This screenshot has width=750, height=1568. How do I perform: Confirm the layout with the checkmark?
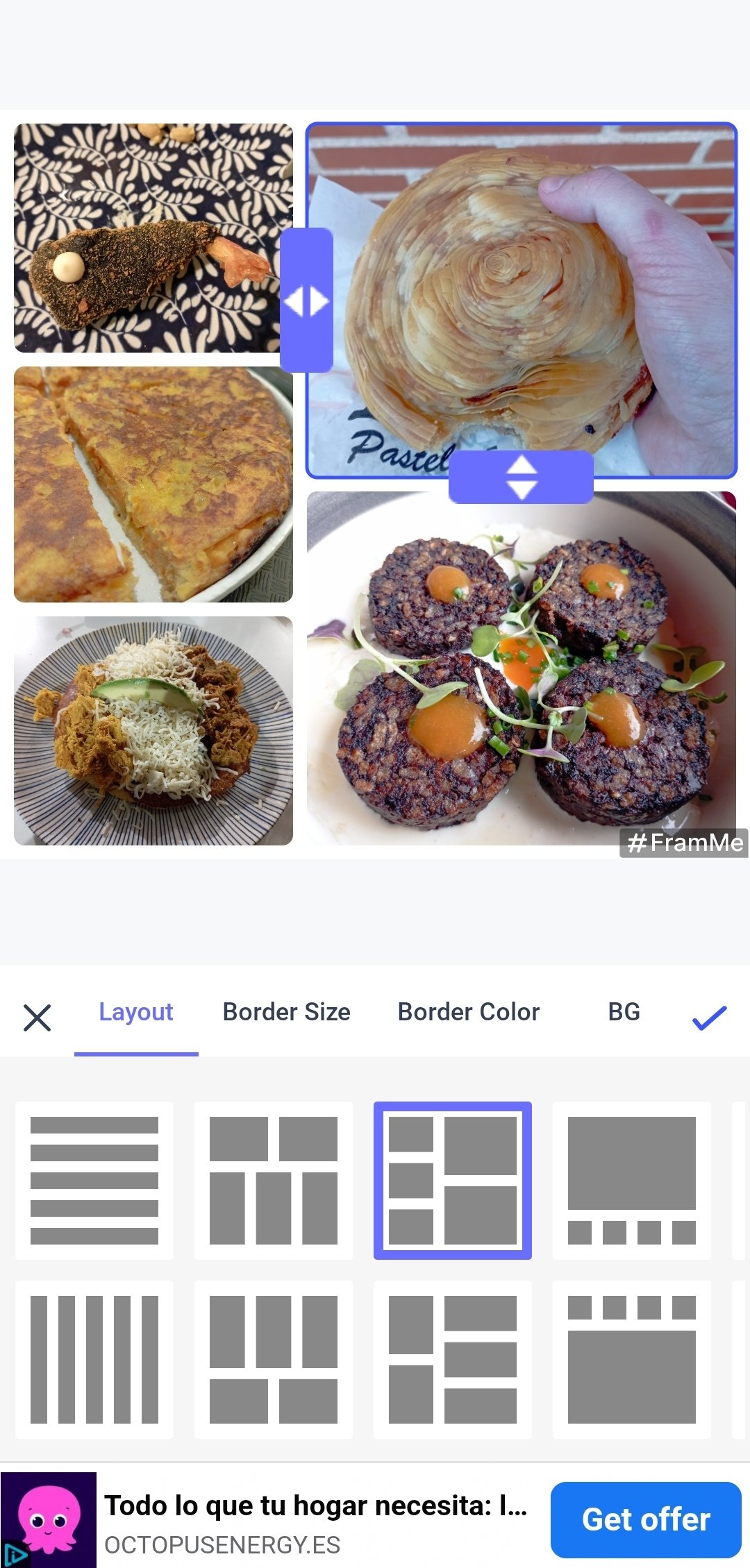click(x=709, y=1018)
